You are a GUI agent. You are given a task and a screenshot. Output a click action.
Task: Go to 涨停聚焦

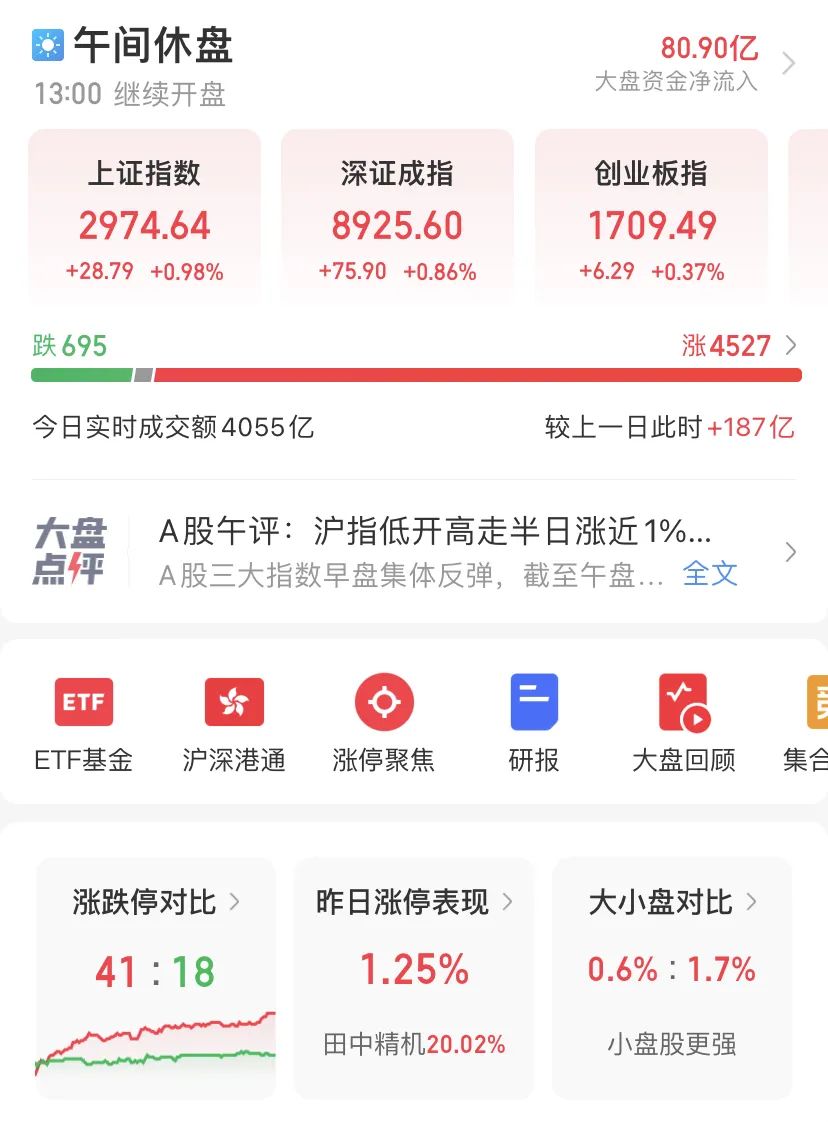[384, 724]
